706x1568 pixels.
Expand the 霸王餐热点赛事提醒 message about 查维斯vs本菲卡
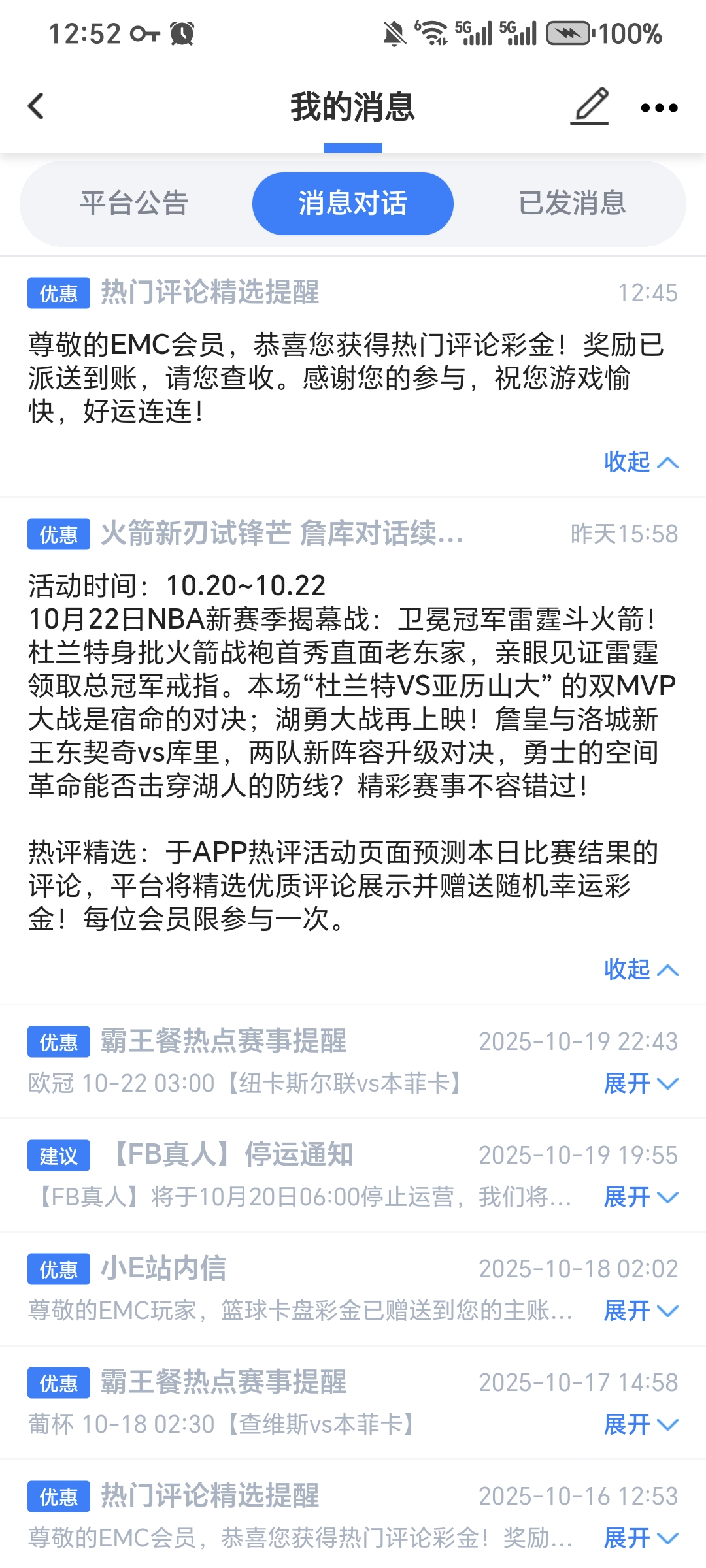coord(641,1425)
